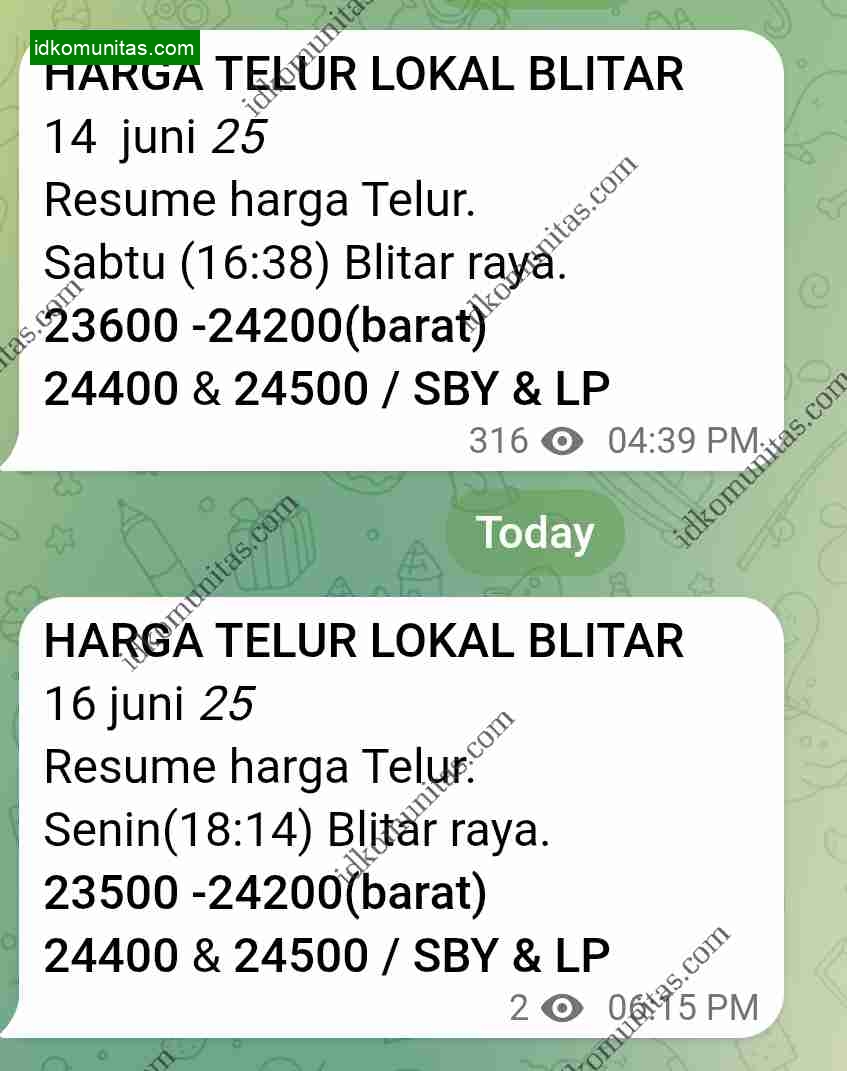Tap the Today date chip
Screen dimensions: 847x1071
tap(535, 533)
